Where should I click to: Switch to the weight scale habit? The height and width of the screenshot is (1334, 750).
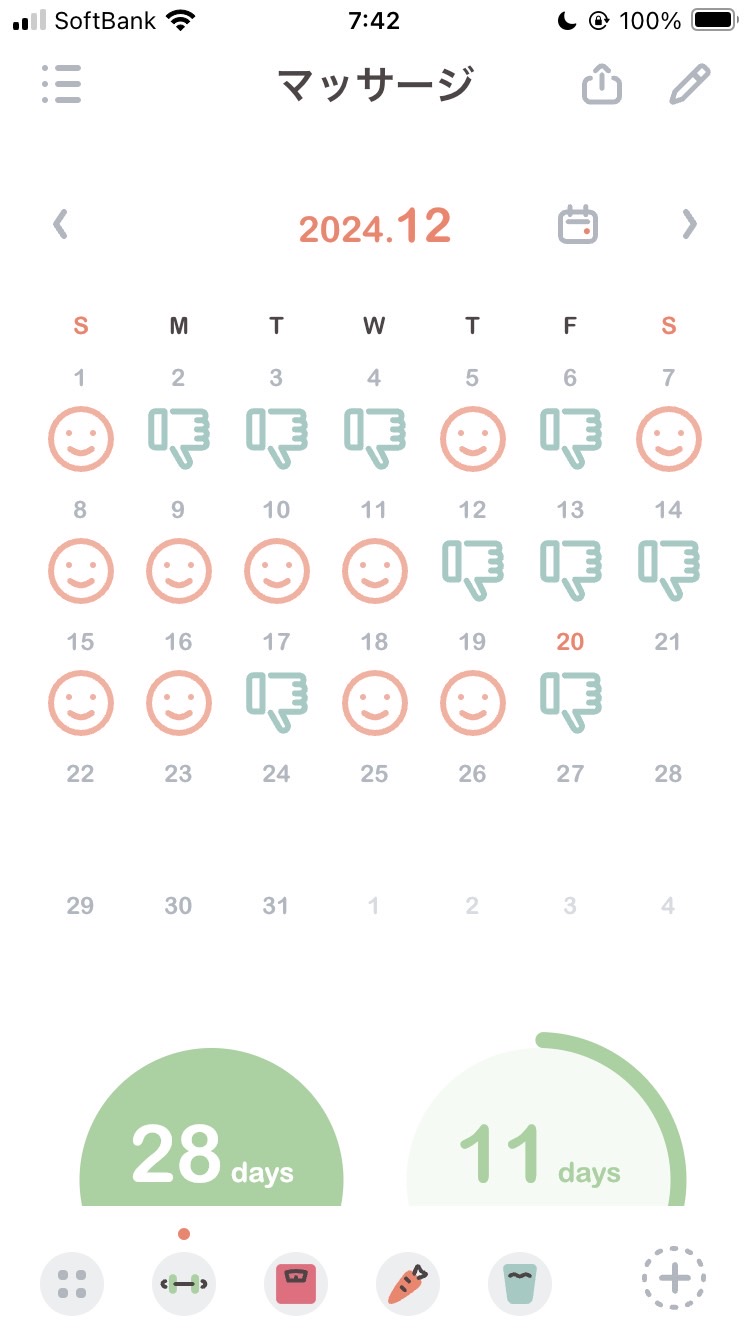pyautogui.click(x=296, y=1283)
